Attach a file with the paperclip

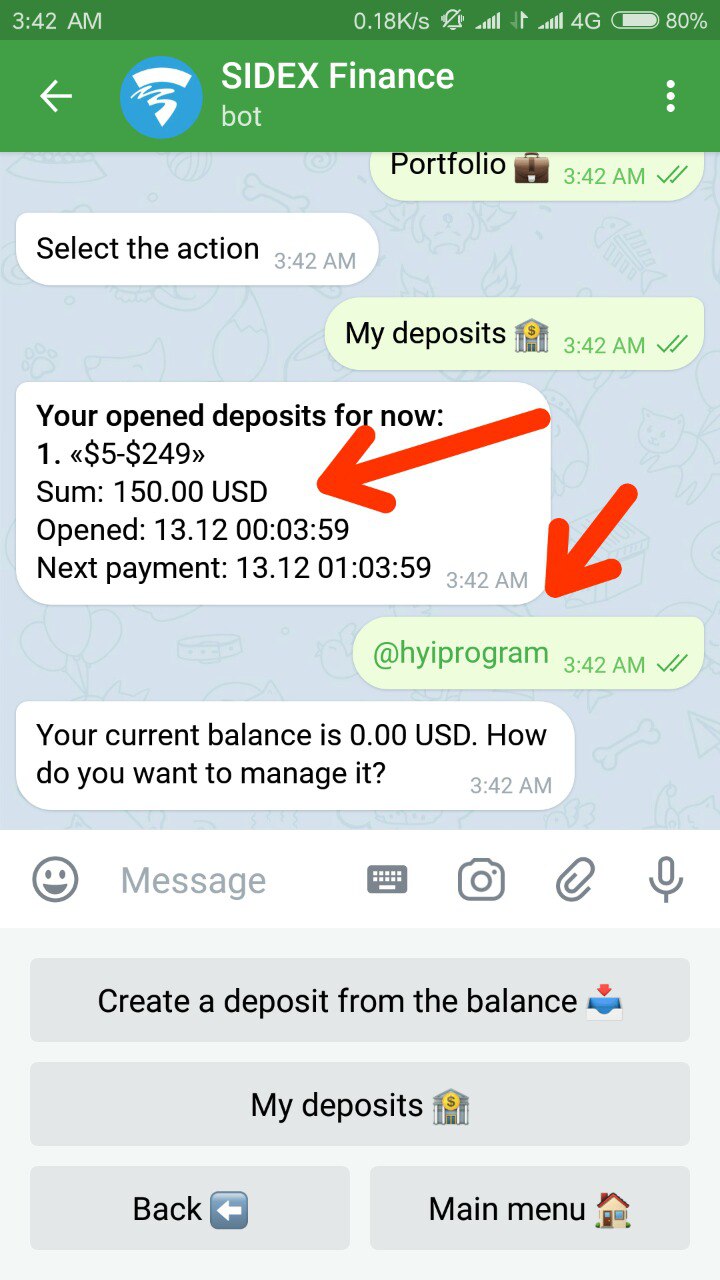574,880
